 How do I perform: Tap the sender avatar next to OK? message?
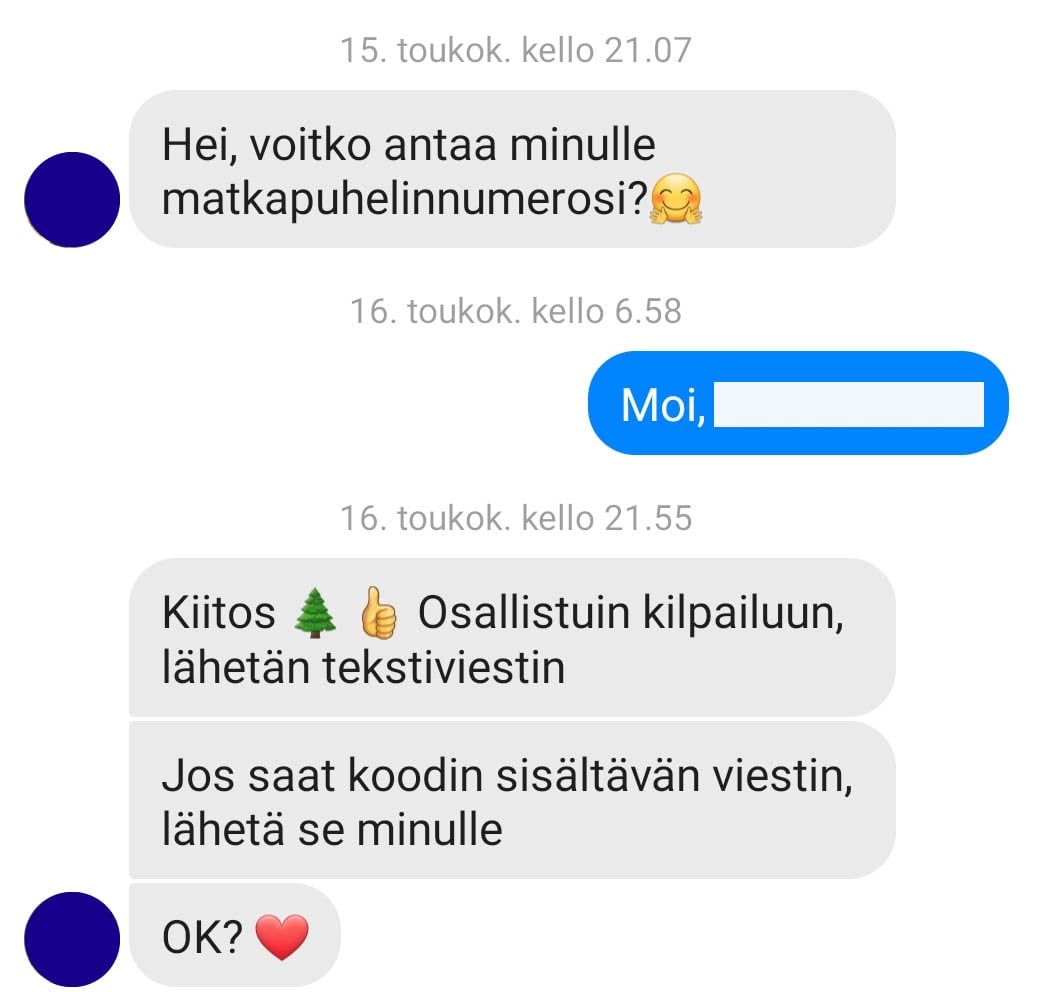[x=72, y=938]
